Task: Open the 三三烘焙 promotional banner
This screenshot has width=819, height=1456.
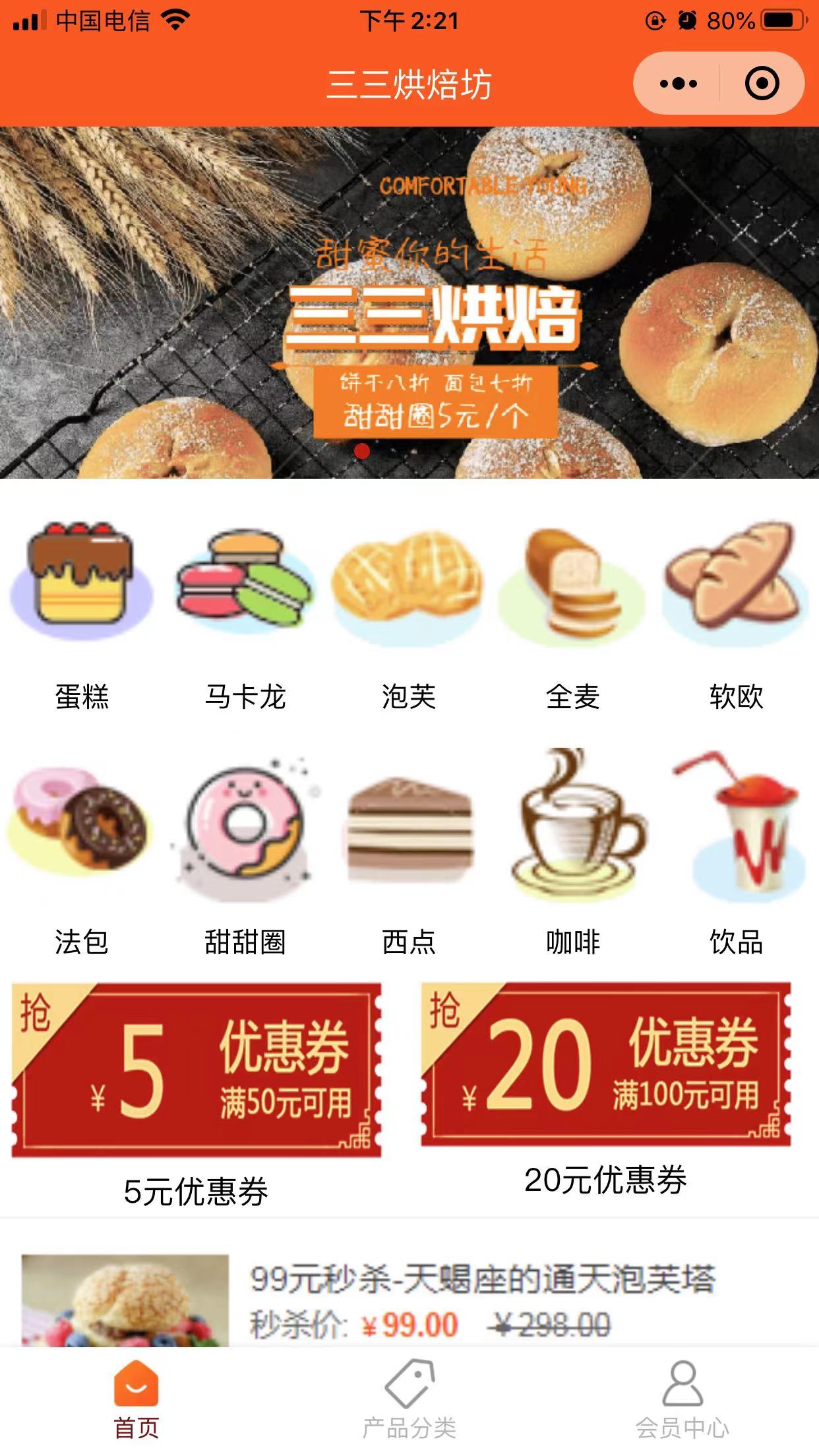Action: pos(409,302)
